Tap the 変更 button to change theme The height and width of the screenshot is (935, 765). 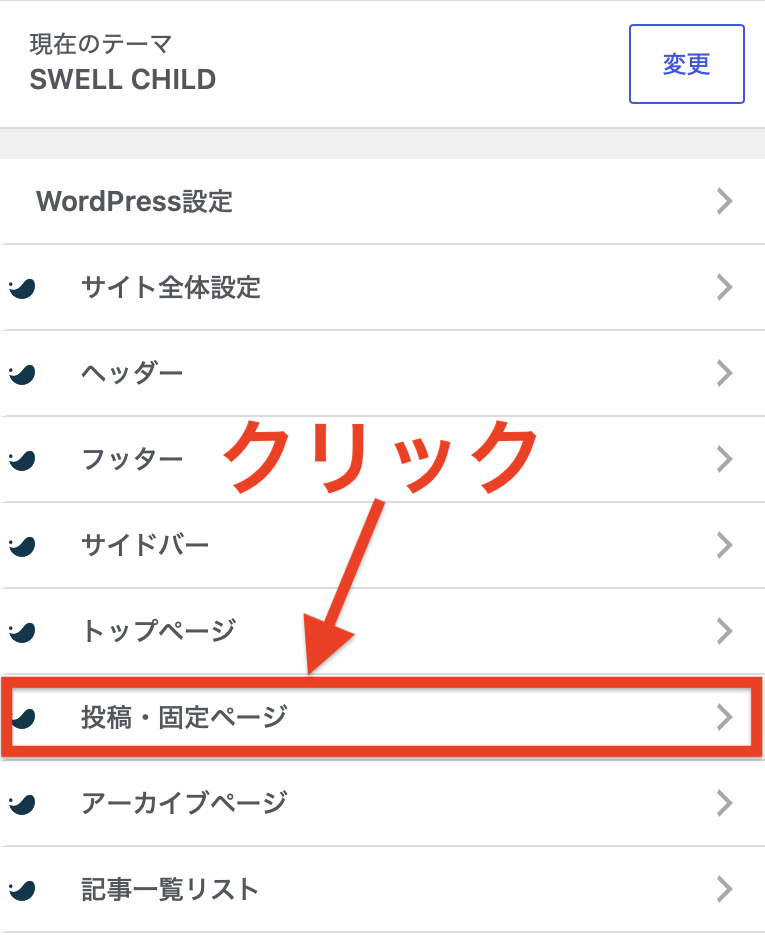pyautogui.click(x=686, y=64)
